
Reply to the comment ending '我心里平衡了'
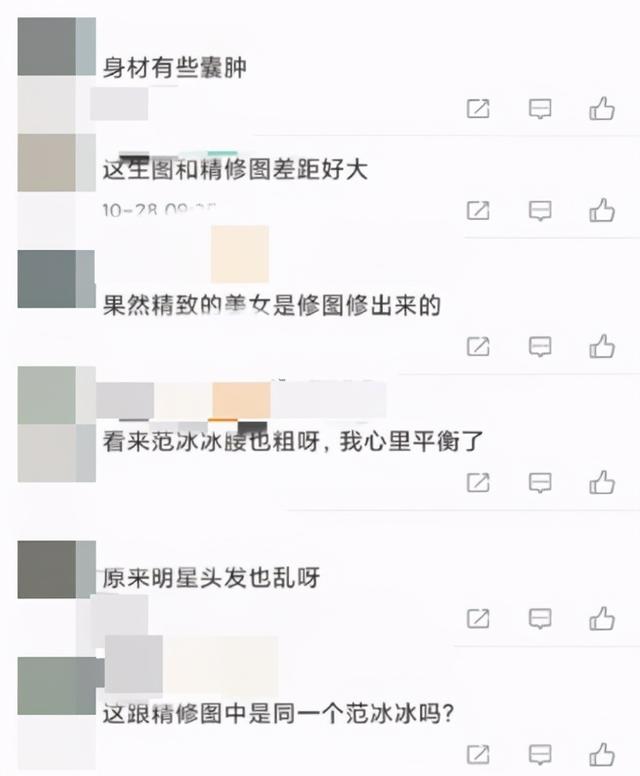click(x=540, y=483)
